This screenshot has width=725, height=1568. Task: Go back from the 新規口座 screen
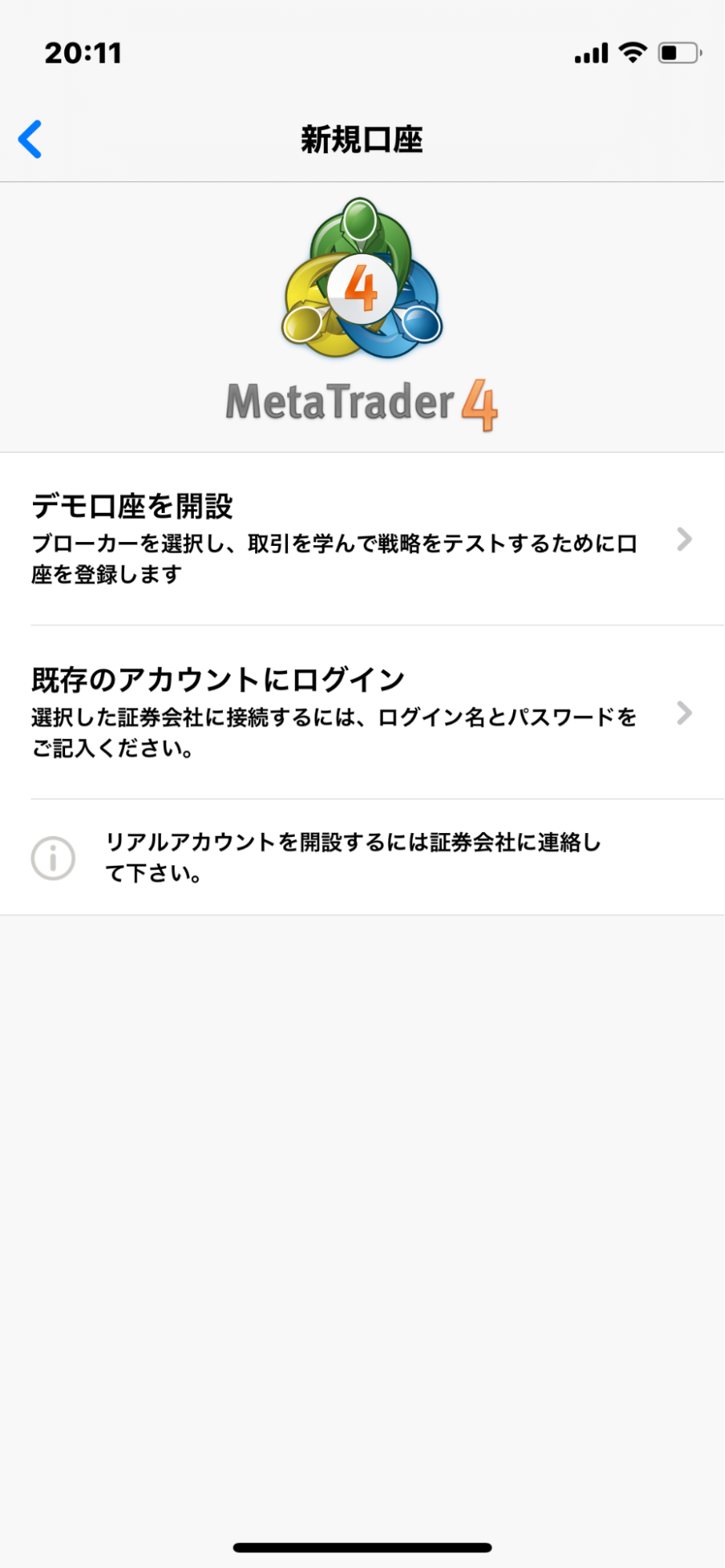pos(31,140)
